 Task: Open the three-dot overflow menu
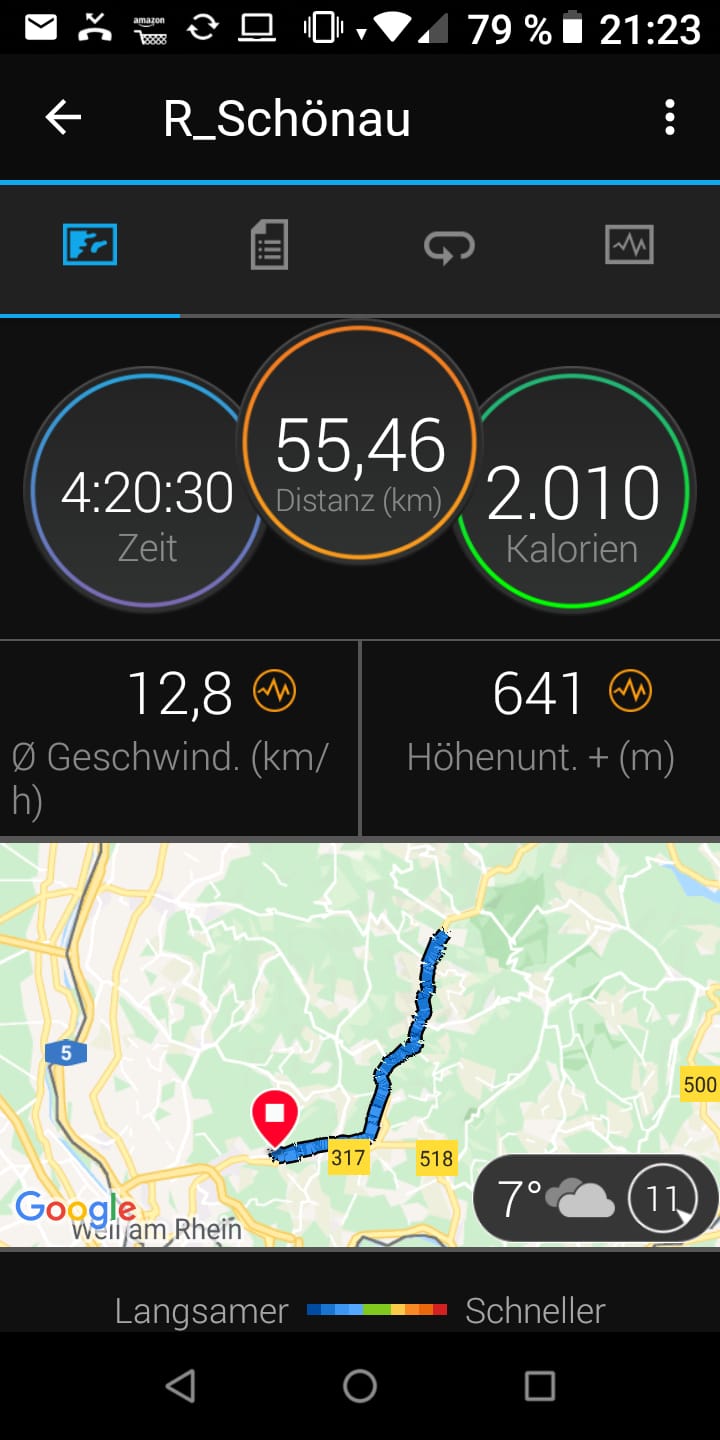(x=669, y=118)
